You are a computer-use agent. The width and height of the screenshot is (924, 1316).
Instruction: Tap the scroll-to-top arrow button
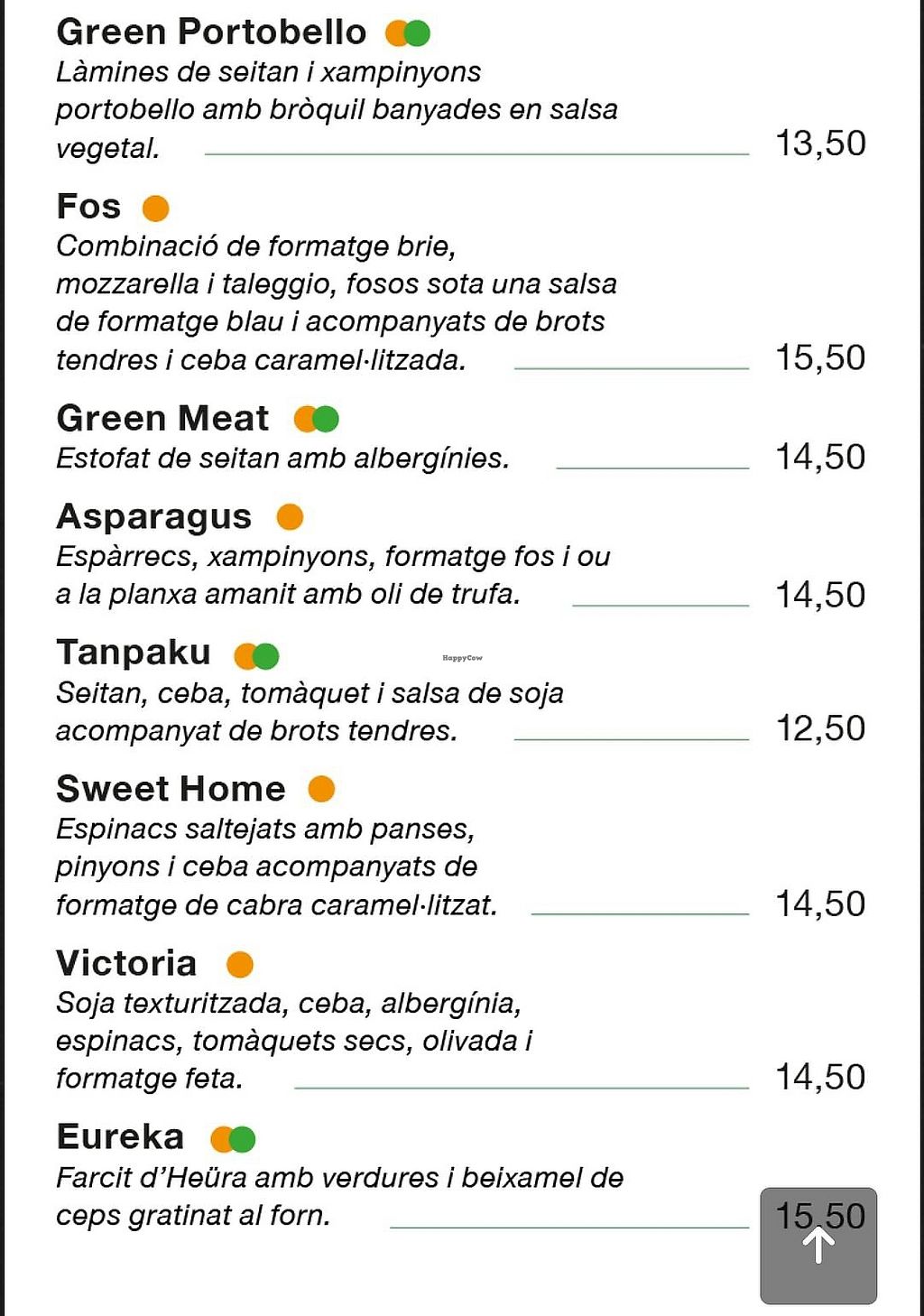coord(818,1246)
